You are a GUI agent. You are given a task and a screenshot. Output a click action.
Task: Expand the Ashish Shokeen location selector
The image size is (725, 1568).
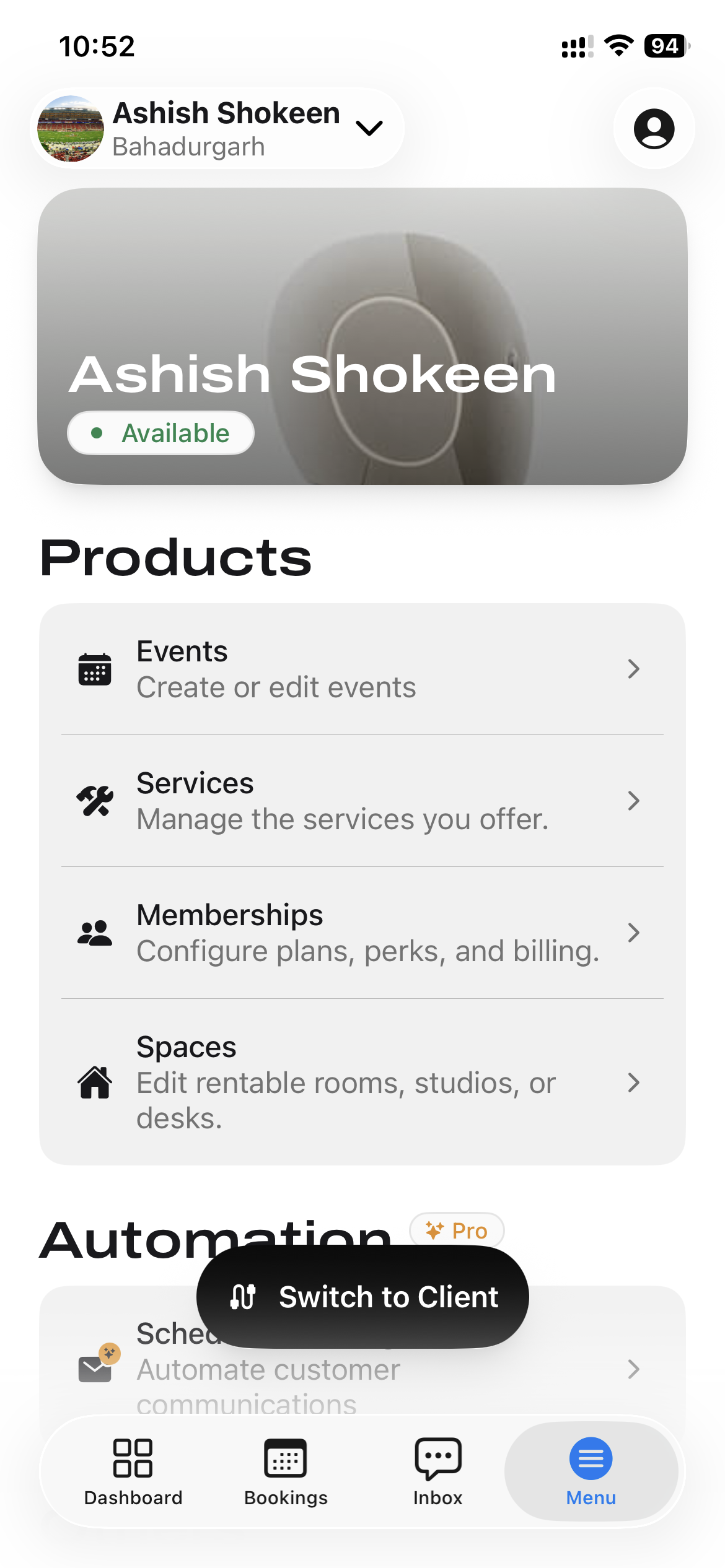point(368,128)
